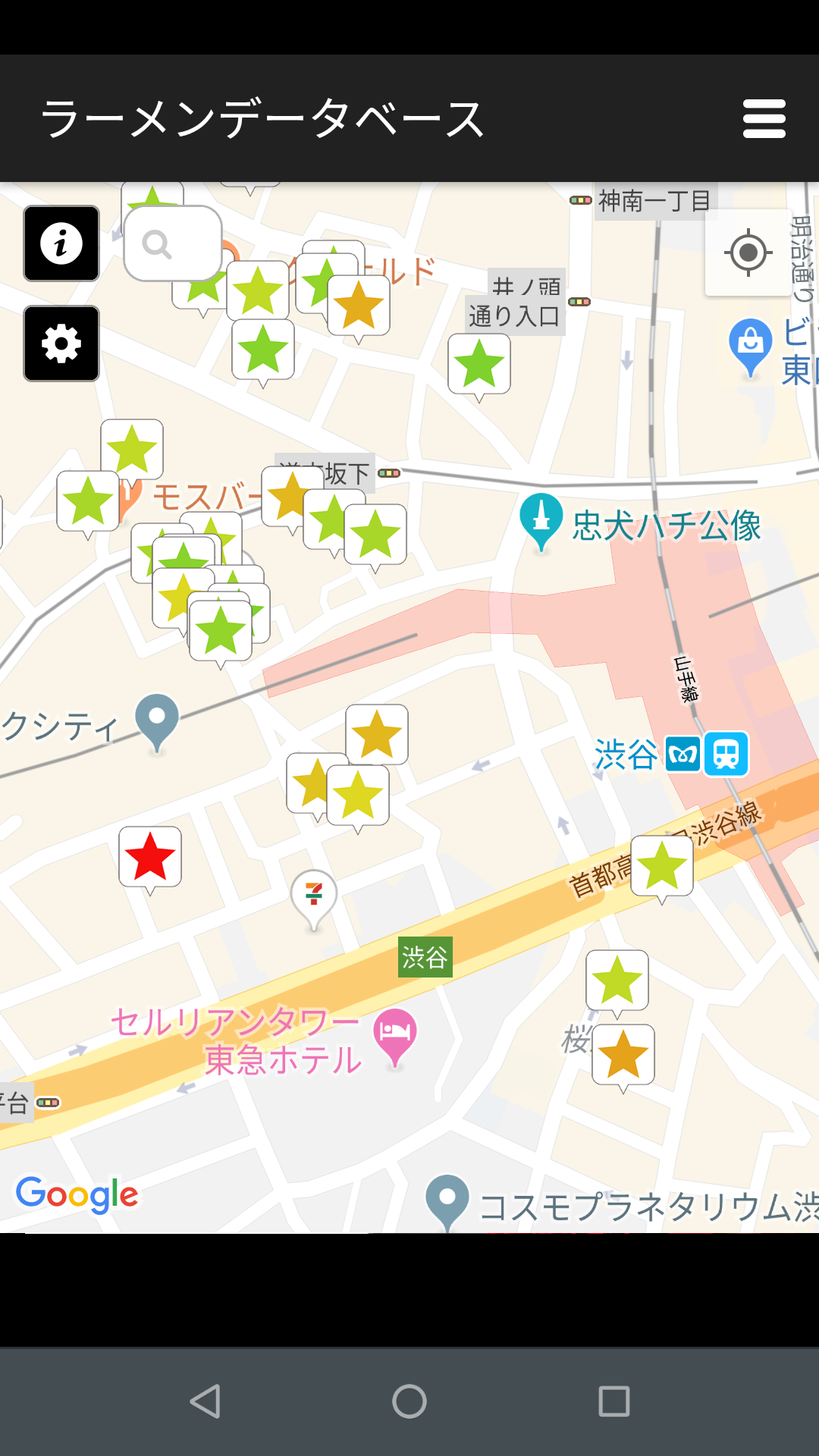819x1456 pixels.
Task: Go to the system home screen
Action: pos(409,1401)
